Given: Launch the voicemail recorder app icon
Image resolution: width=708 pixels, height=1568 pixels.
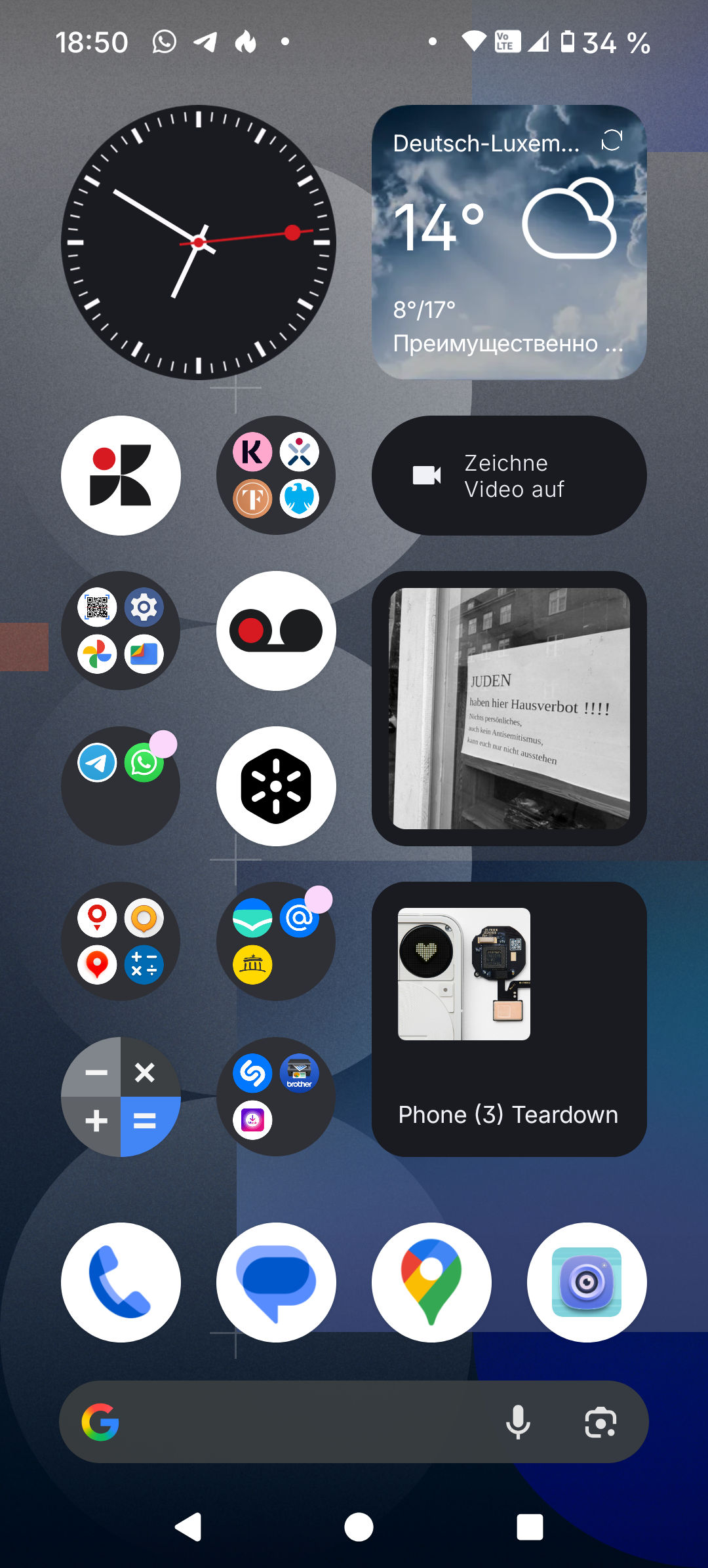Looking at the screenshot, I should tap(276, 631).
